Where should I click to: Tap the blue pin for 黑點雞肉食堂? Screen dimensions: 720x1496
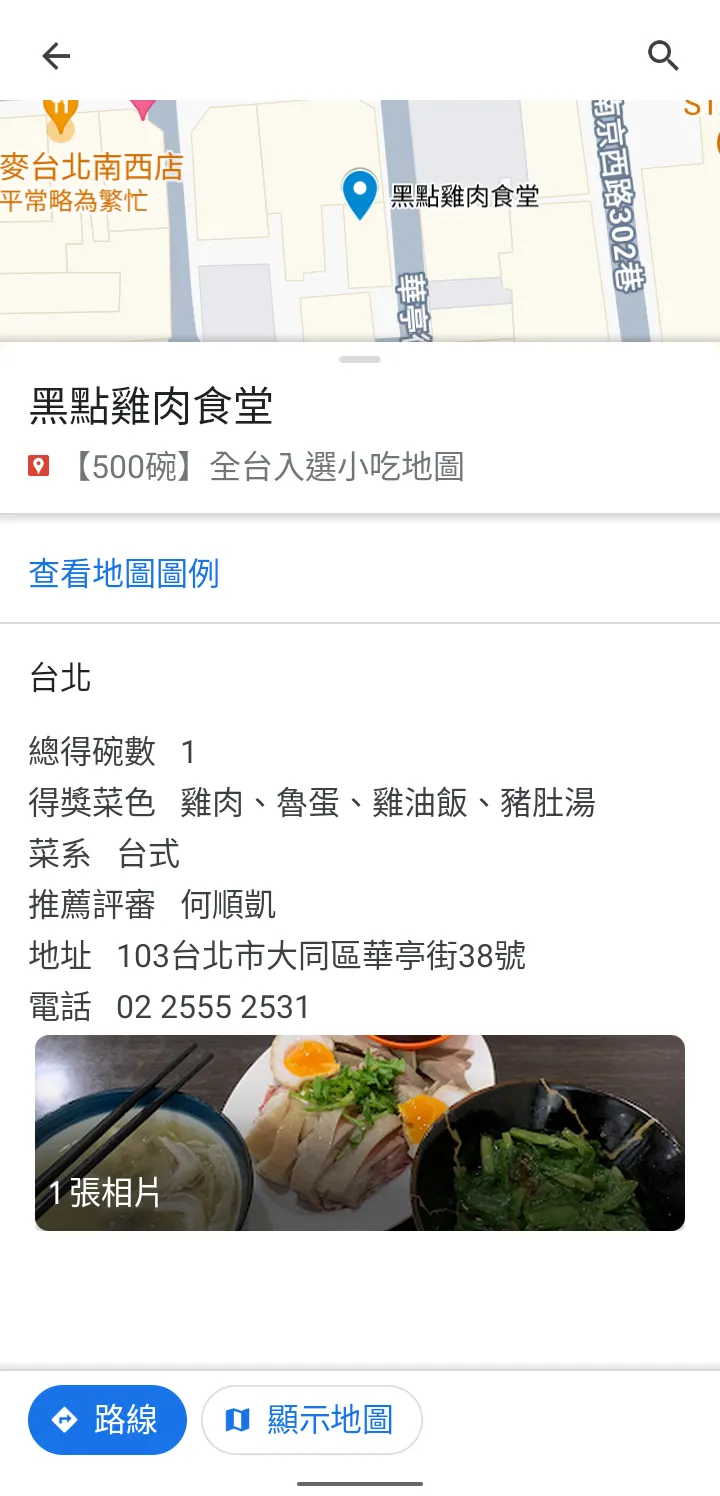coord(359,188)
